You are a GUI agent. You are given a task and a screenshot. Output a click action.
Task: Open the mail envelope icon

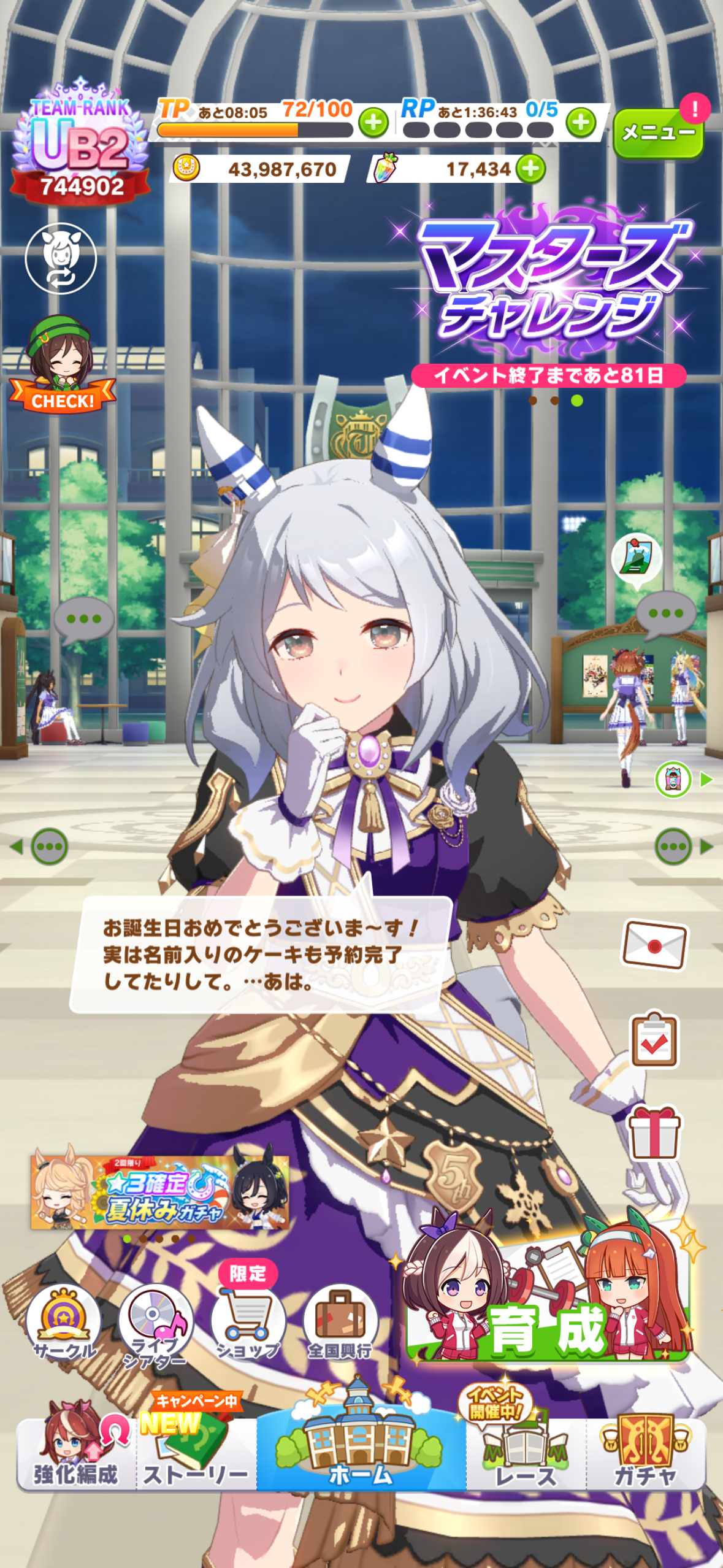(655, 945)
